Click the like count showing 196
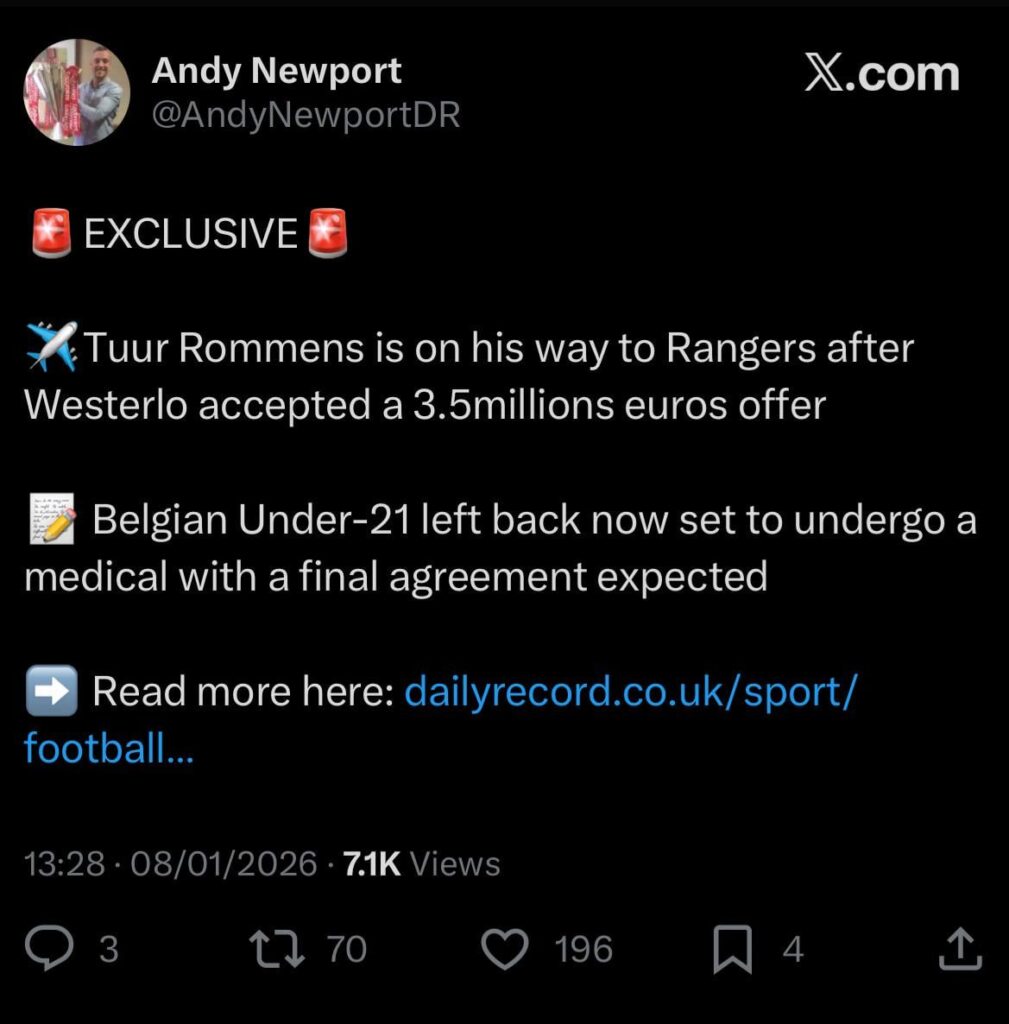Screen dimensions: 1009x1024 pyautogui.click(x=583, y=949)
